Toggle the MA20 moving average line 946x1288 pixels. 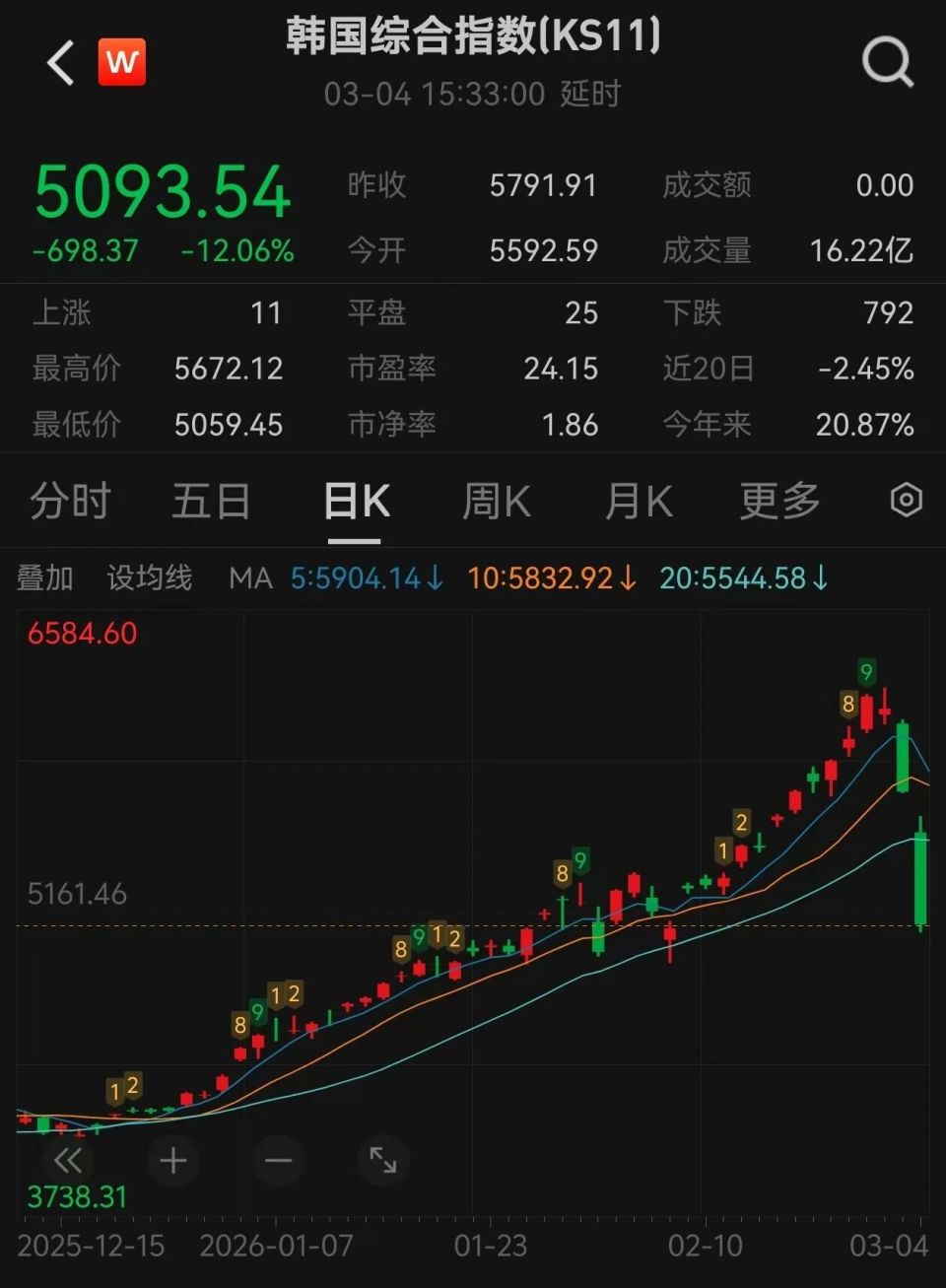pos(746,578)
